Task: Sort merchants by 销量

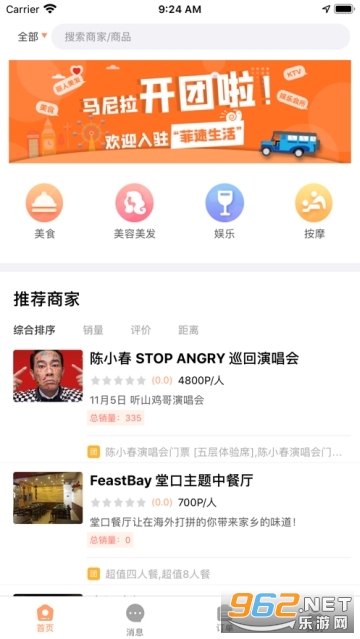Action: click(x=93, y=330)
